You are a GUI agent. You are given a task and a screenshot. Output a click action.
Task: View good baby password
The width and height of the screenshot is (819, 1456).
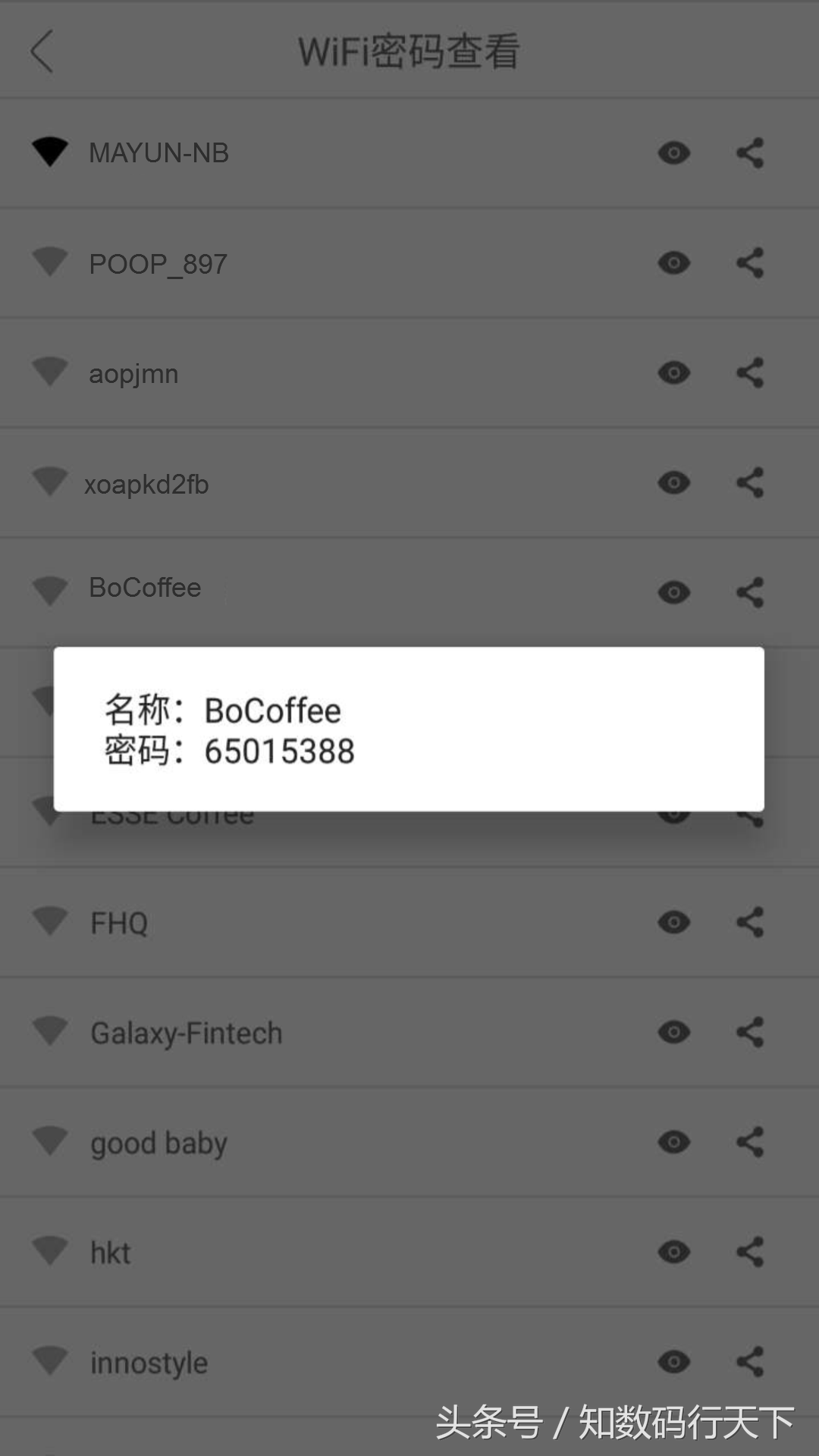673,1142
